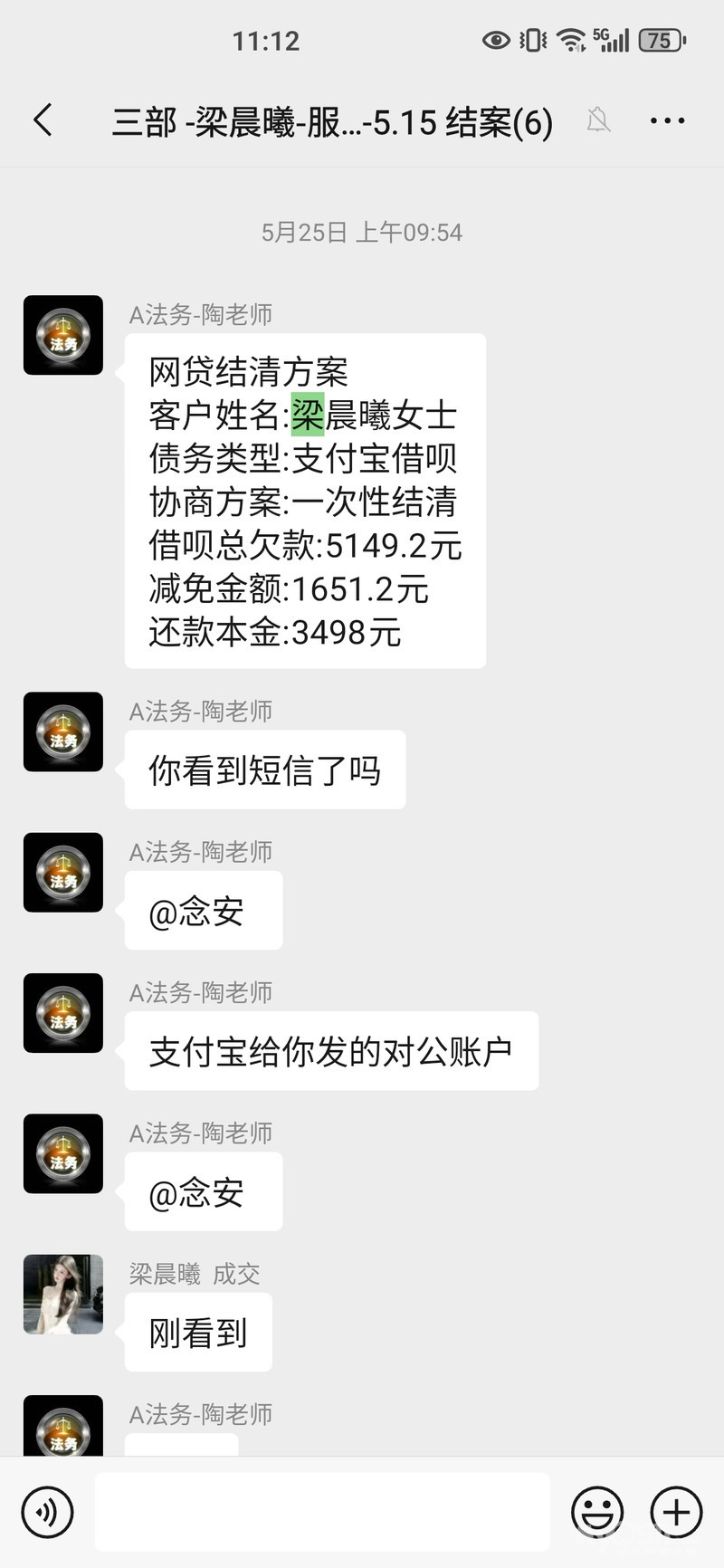View A法务-陶老师's avatar above 网贷结清方案
The height and width of the screenshot is (1568, 724).
63,335
